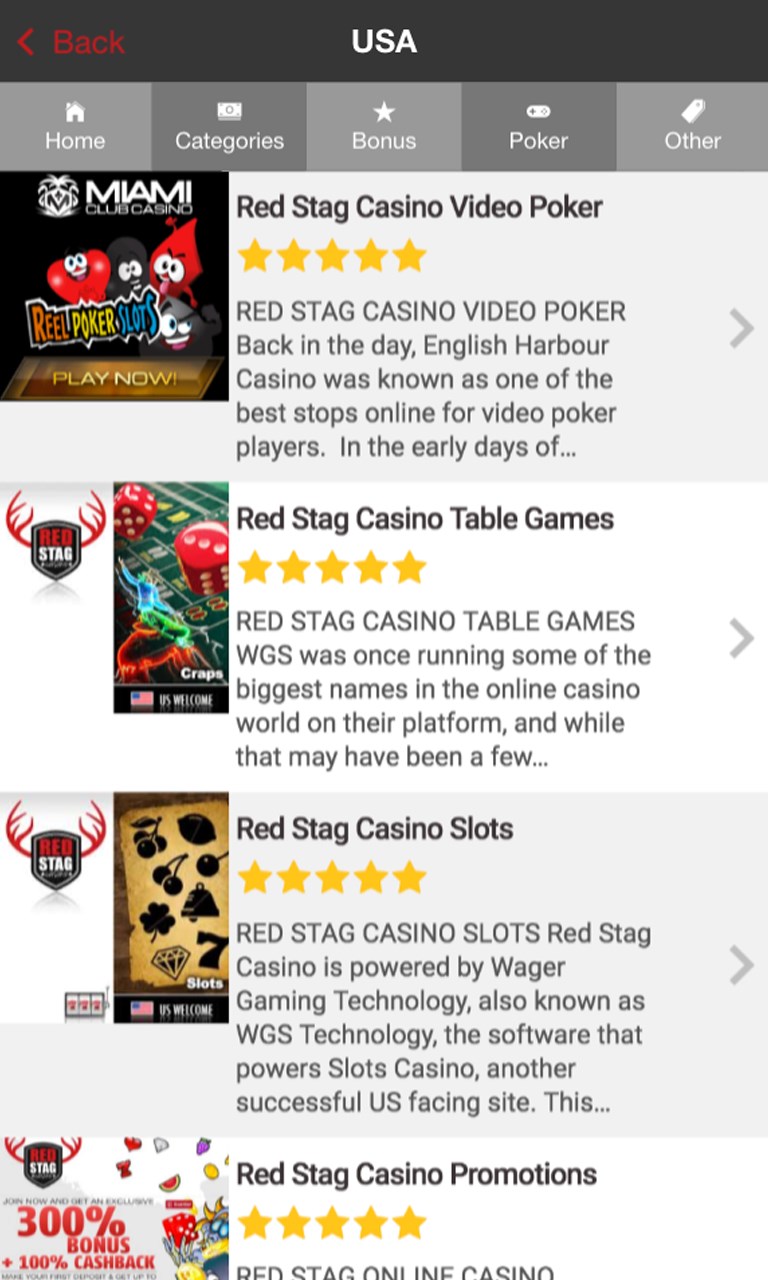The height and width of the screenshot is (1280, 768).
Task: View Red Stag Casino Table Games entry
Action: (x=425, y=519)
